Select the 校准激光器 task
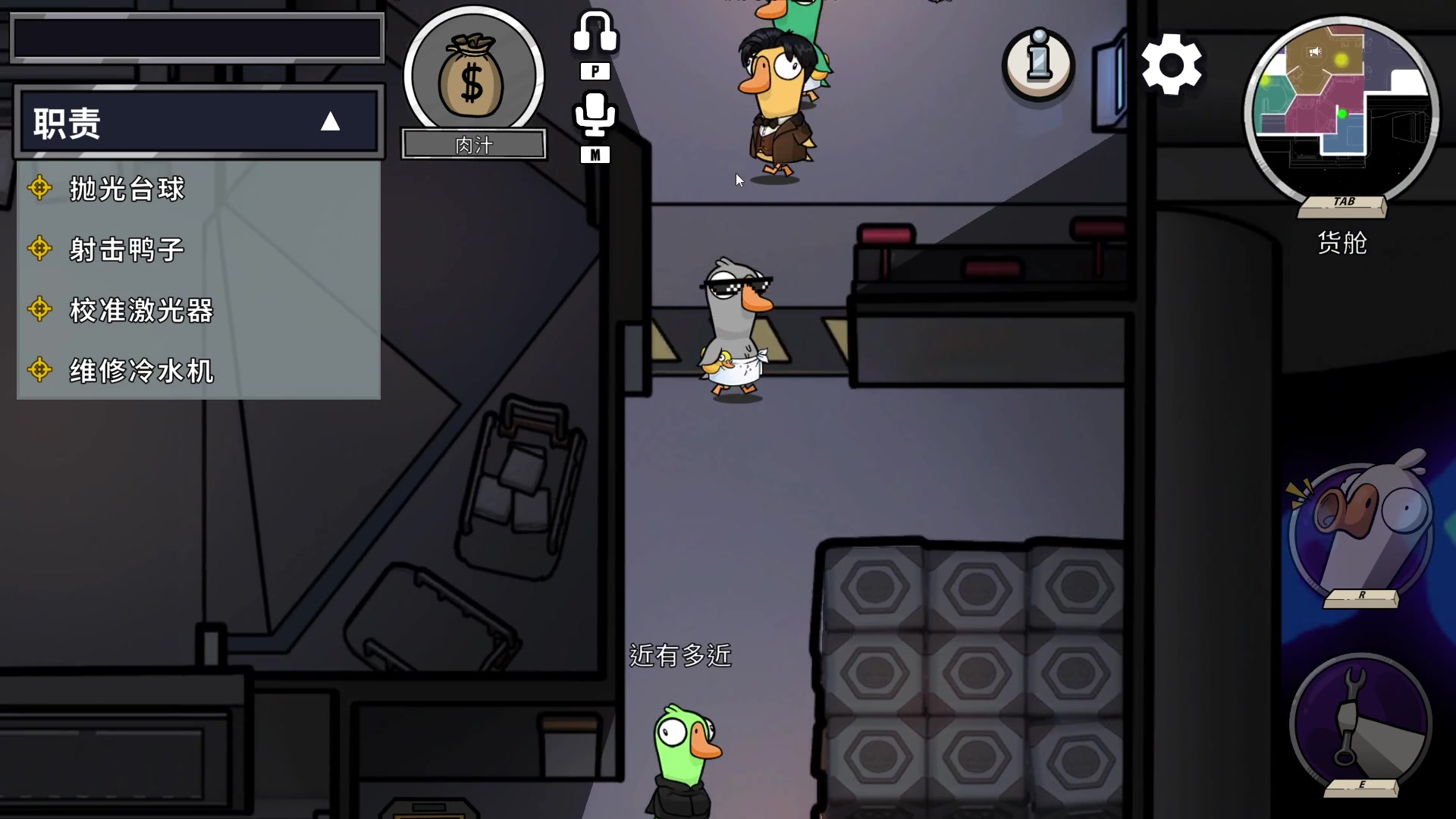 point(142,310)
